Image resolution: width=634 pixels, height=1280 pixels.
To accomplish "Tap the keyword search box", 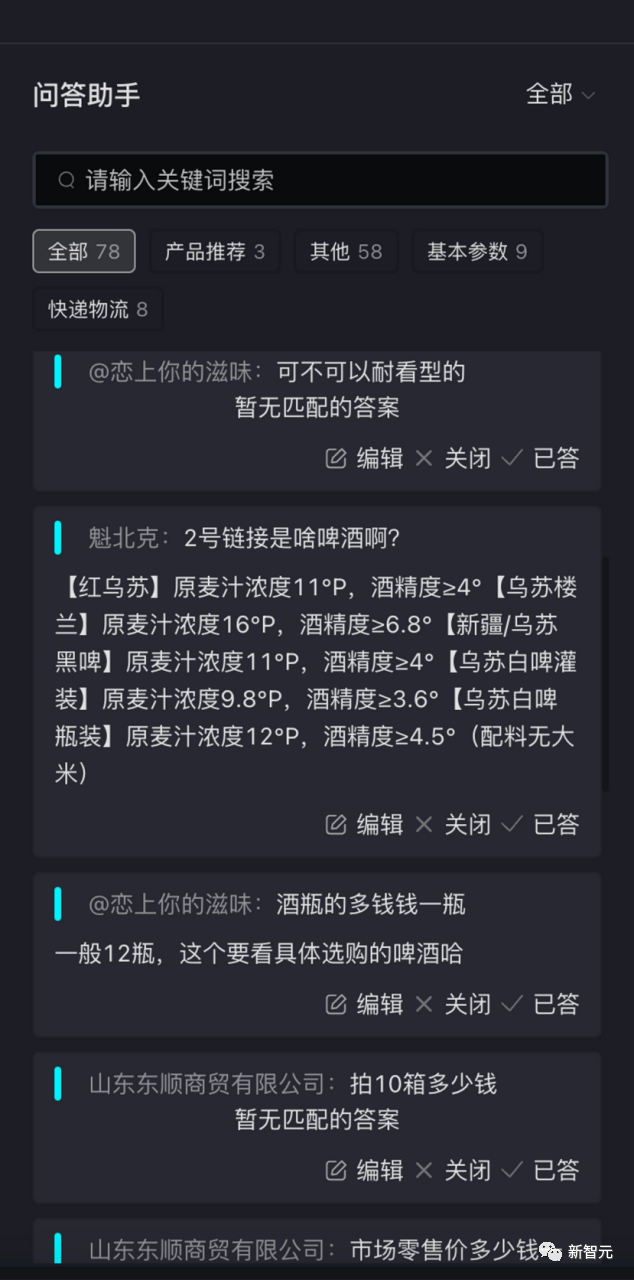I will point(320,180).
